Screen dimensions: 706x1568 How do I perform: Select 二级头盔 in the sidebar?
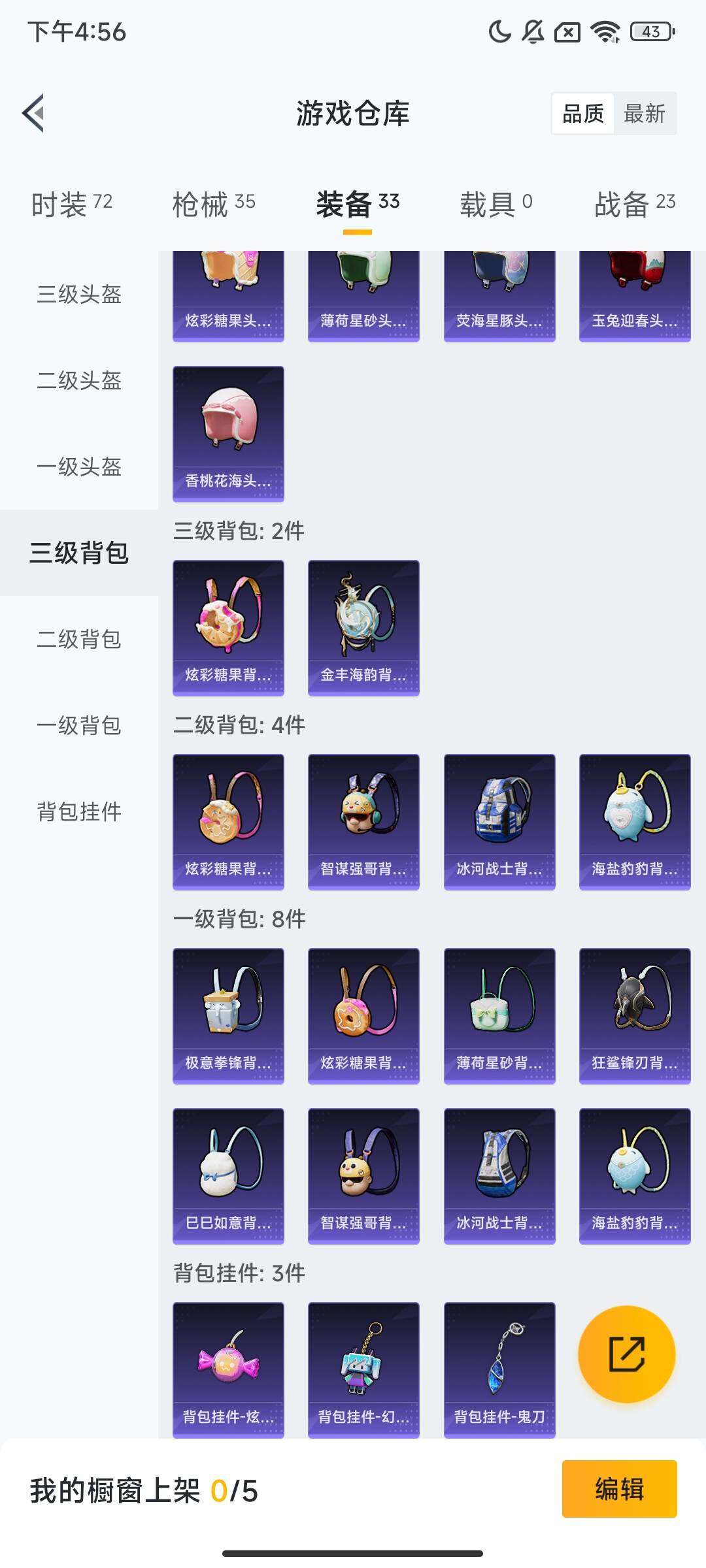[79, 380]
